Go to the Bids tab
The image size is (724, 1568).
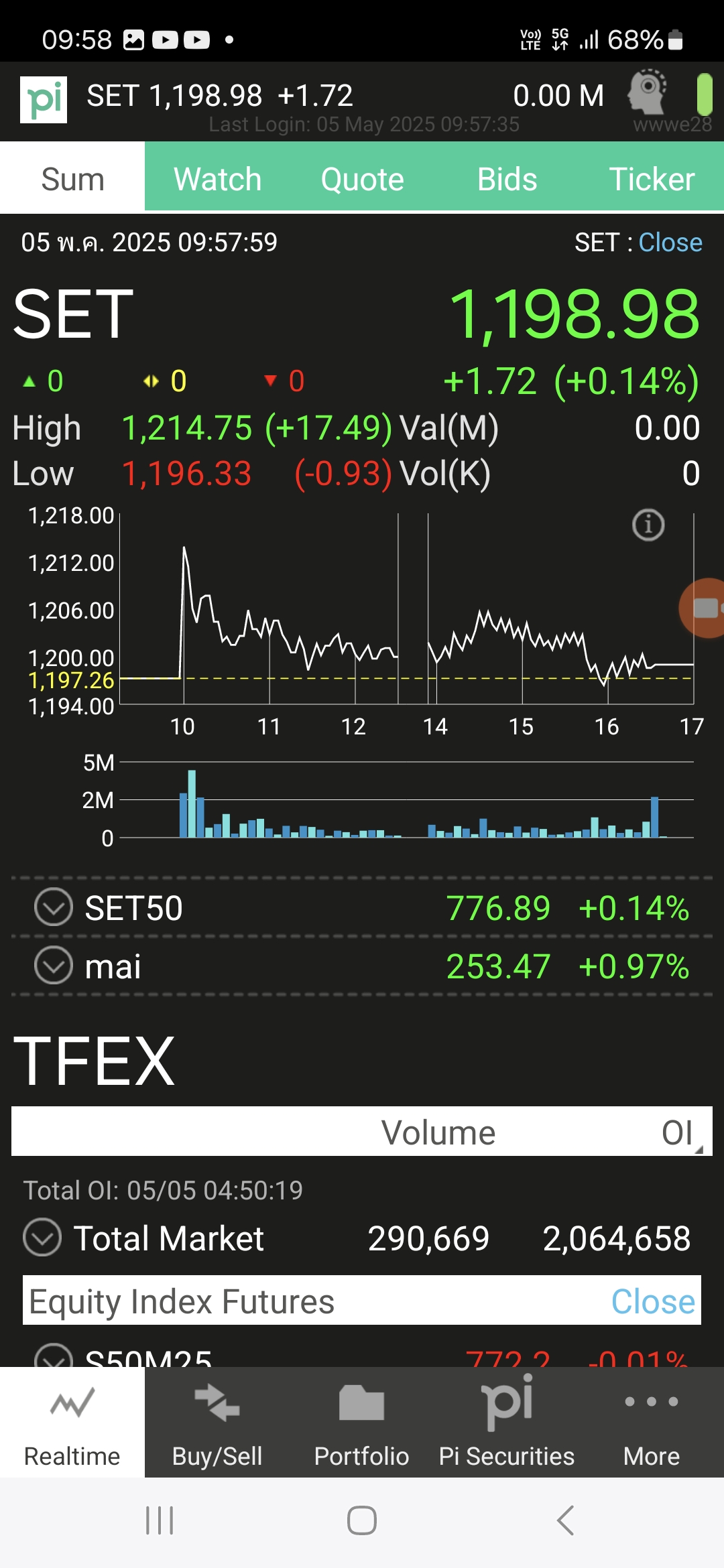pyautogui.click(x=507, y=179)
